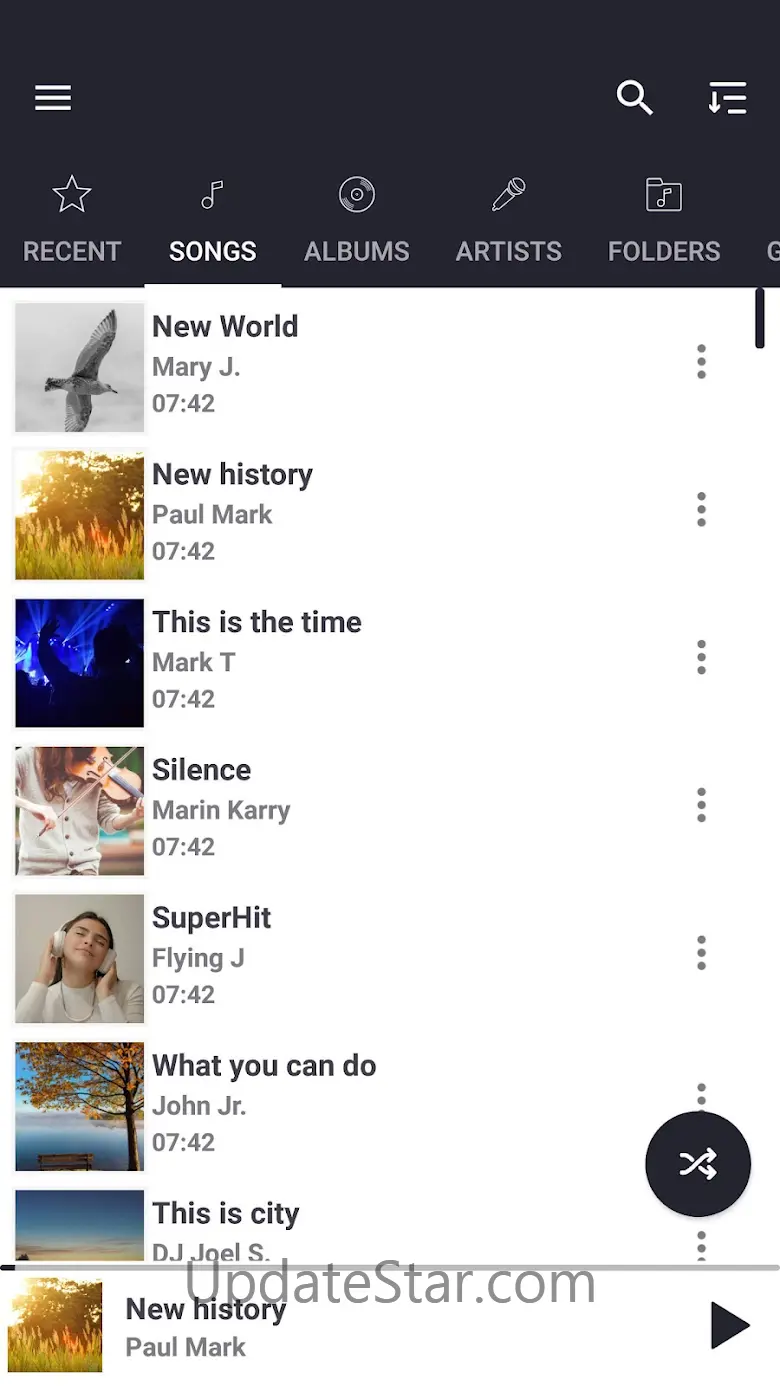
Task: Open the hamburger navigation menu
Action: tap(53, 98)
